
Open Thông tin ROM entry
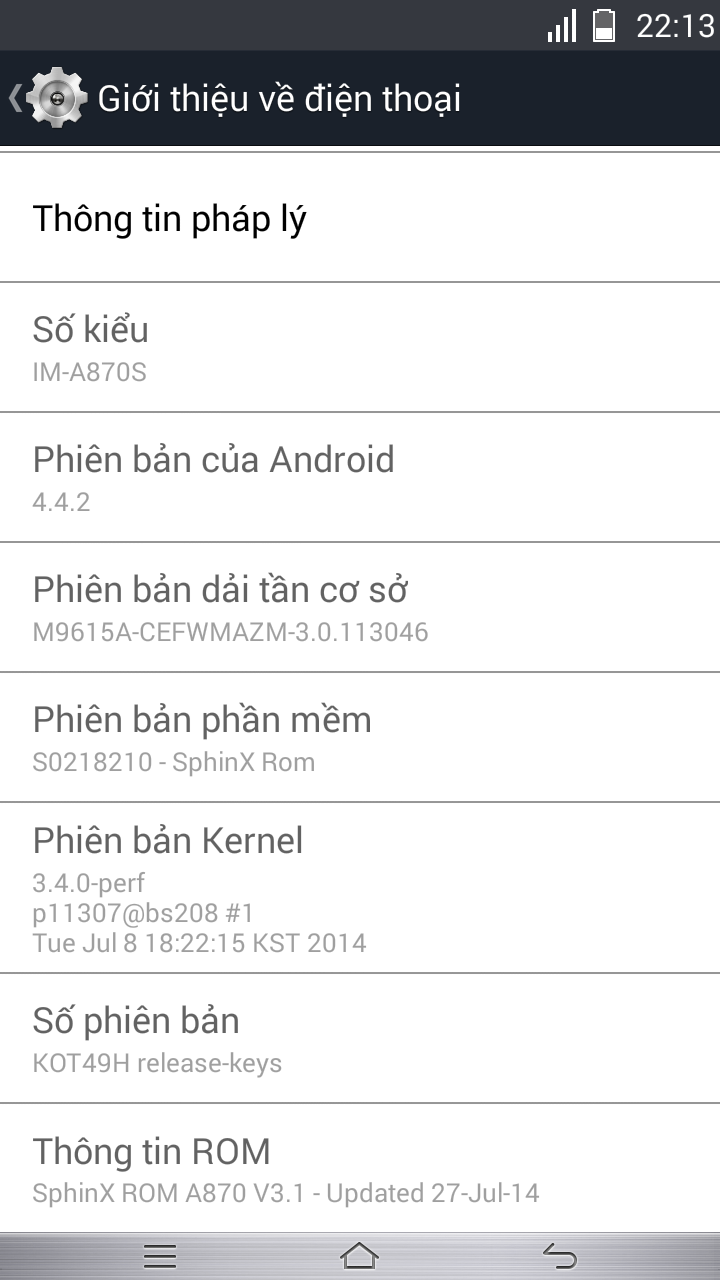[360, 1168]
